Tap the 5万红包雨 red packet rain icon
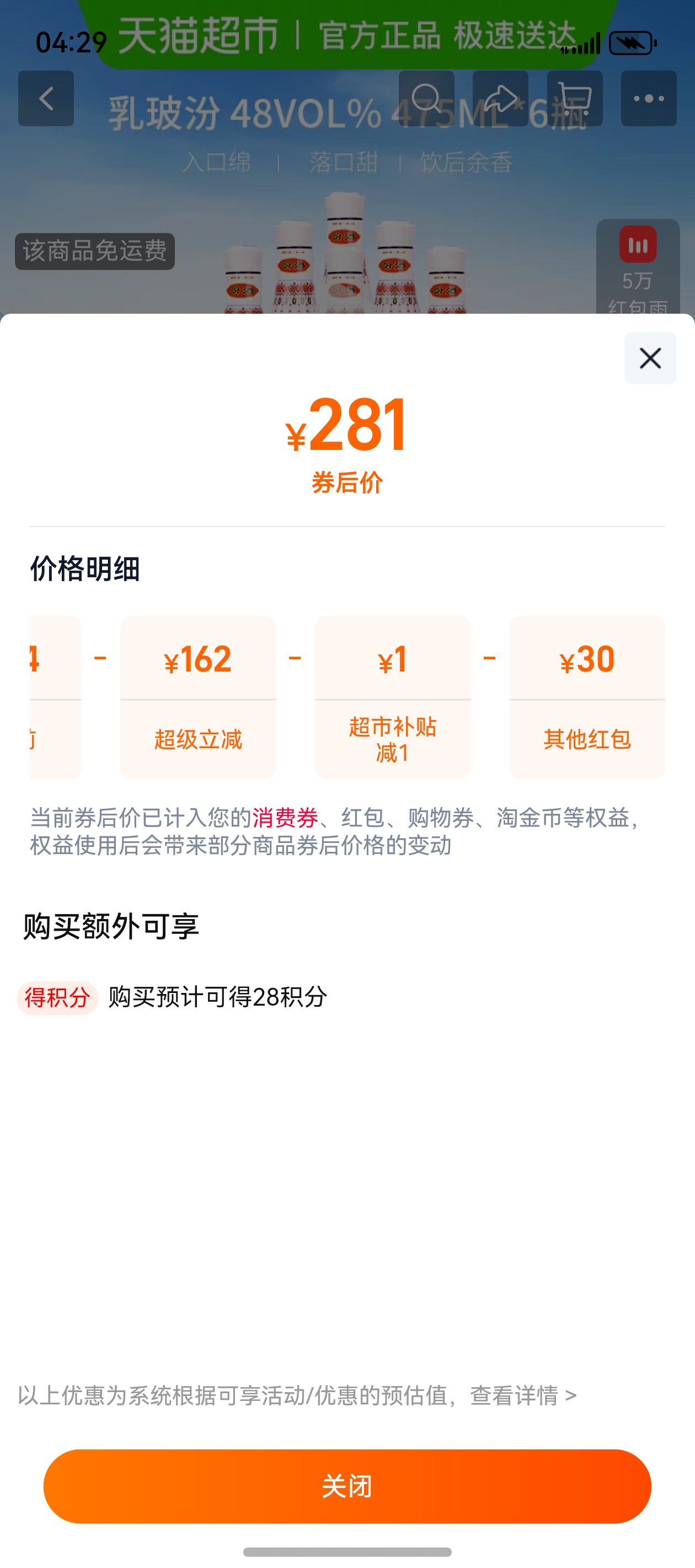This screenshot has width=695, height=1568. (637, 268)
